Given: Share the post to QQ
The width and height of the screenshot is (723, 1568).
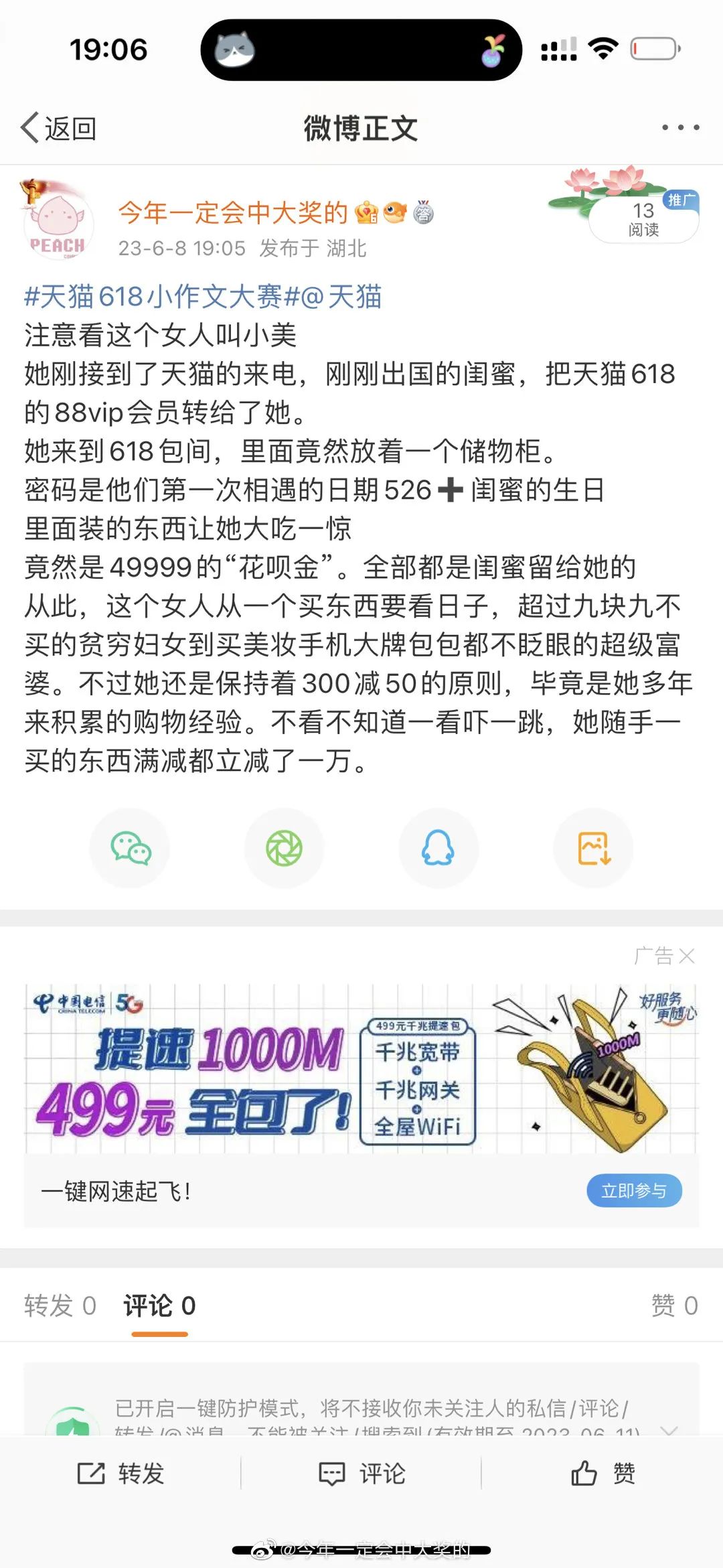Looking at the screenshot, I should (438, 848).
